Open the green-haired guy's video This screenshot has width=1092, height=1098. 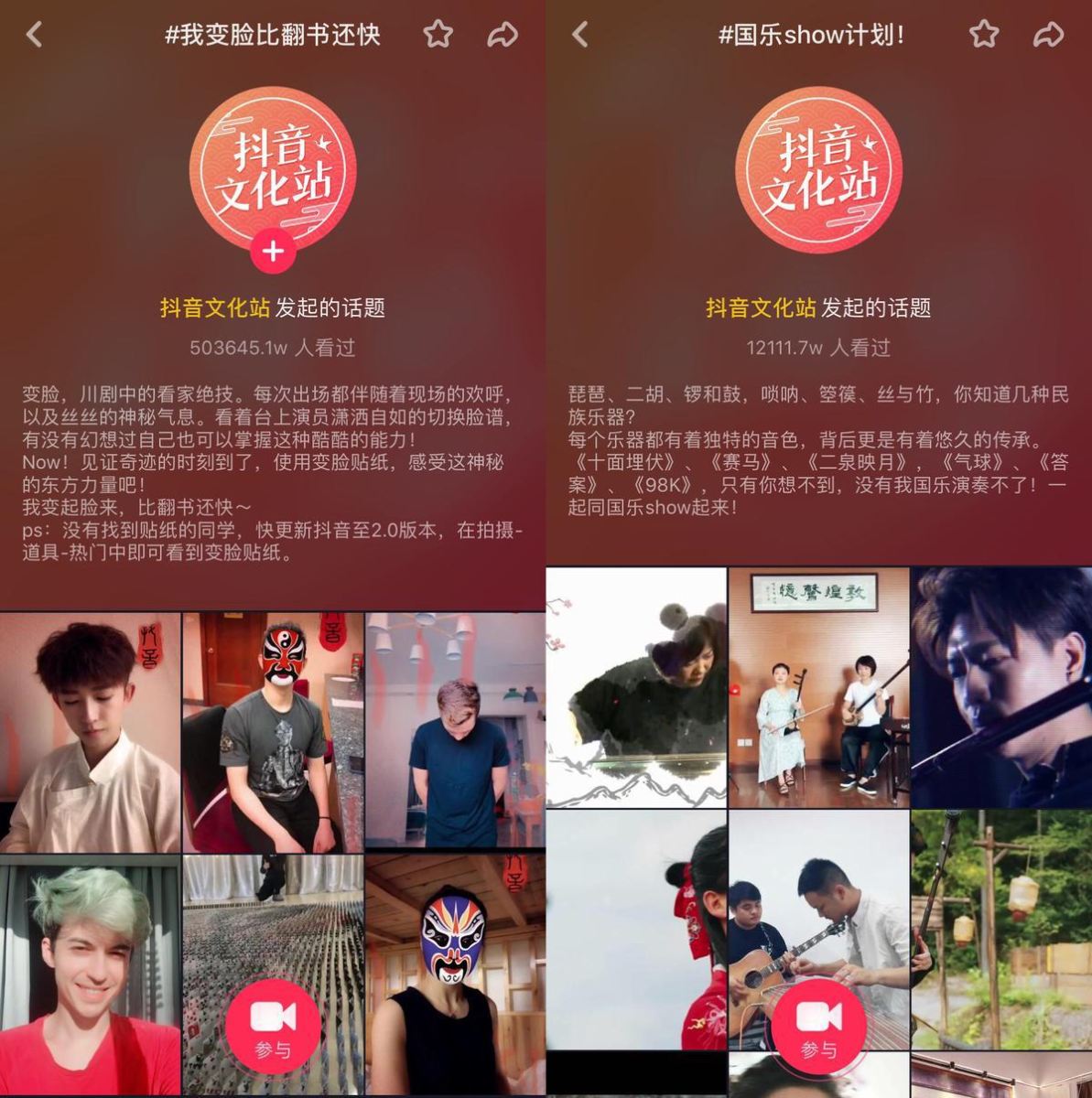click(90, 974)
